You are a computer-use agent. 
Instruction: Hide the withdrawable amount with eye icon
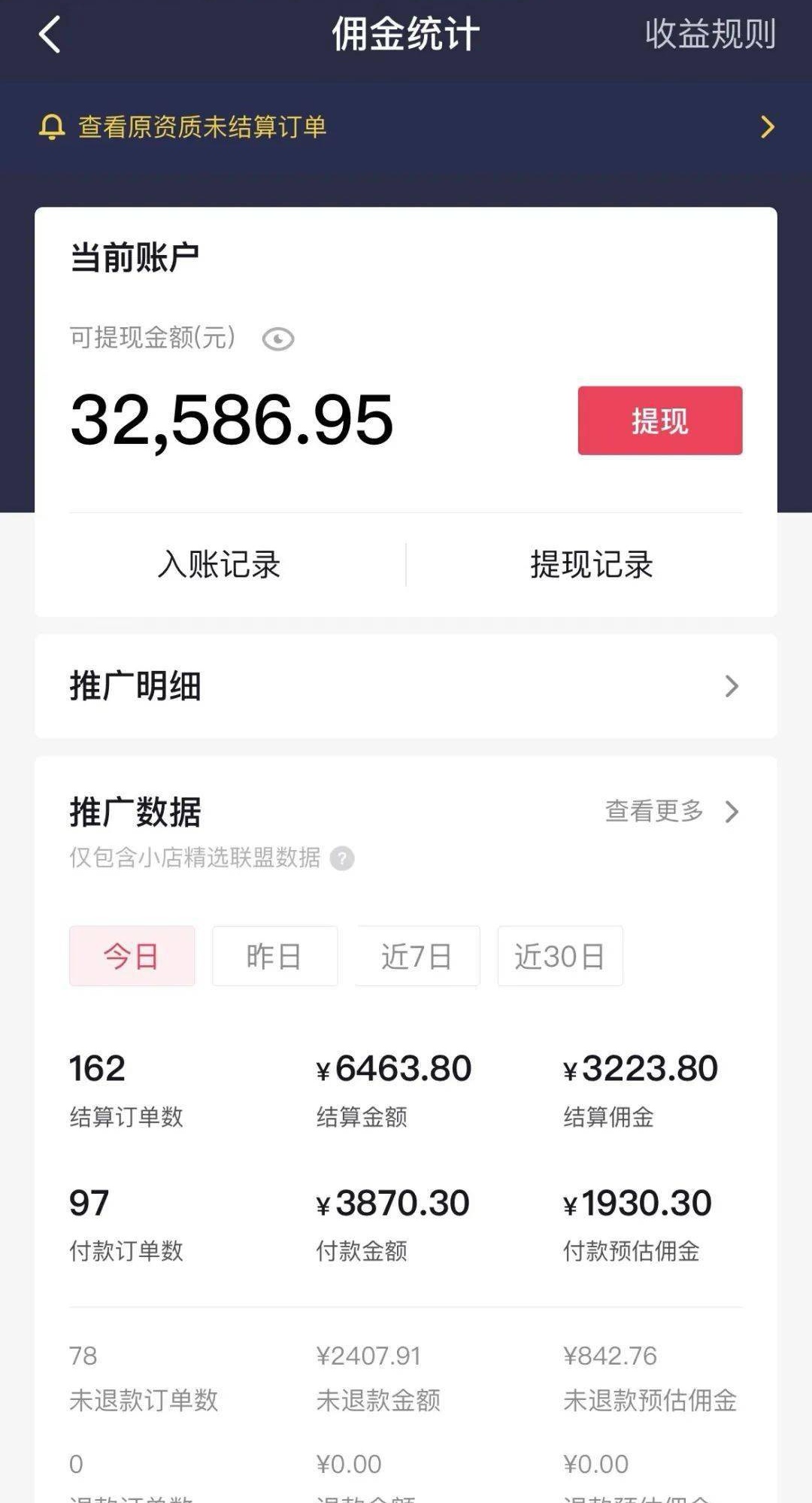click(278, 339)
